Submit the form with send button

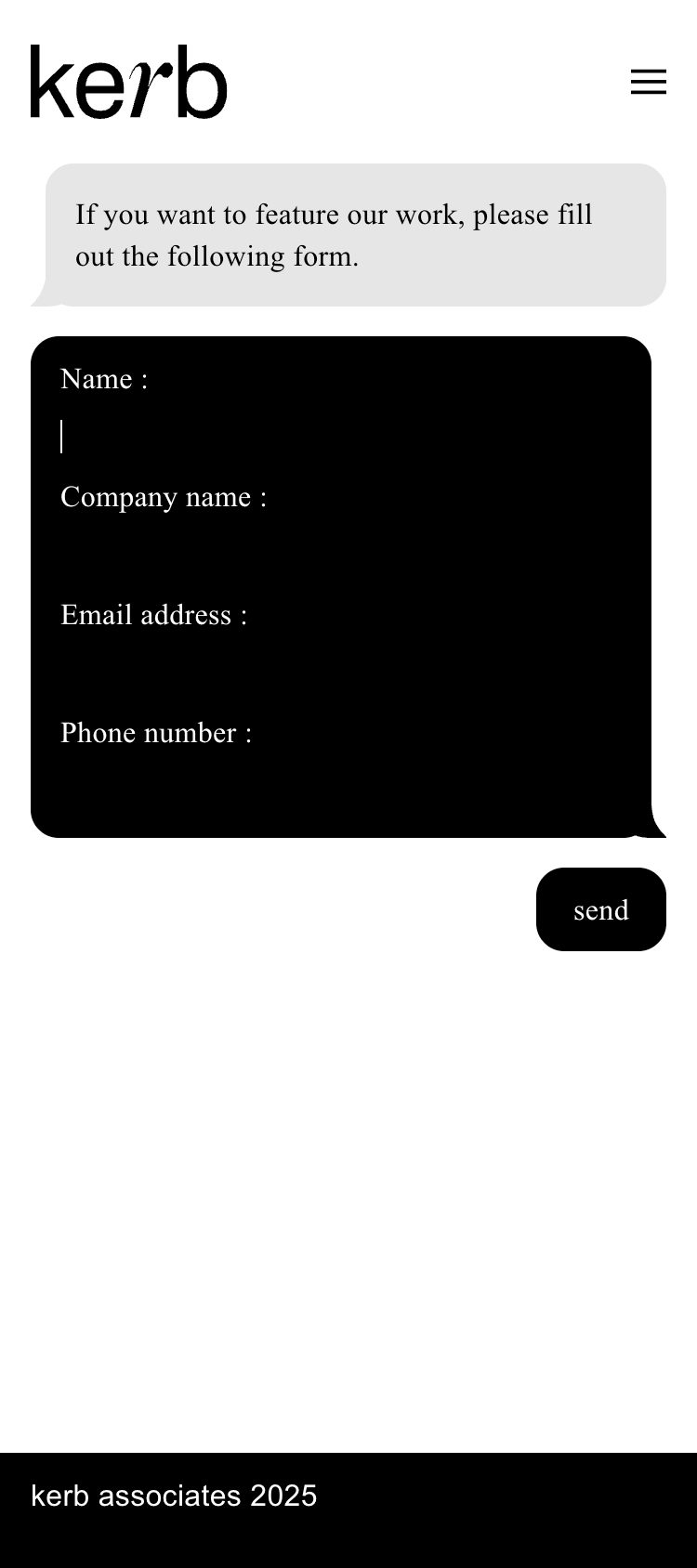coord(600,909)
